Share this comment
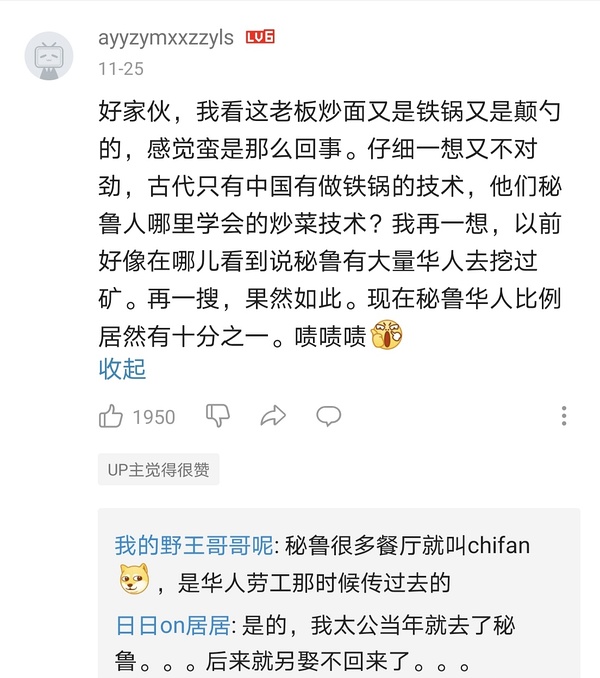The width and height of the screenshot is (600, 678). tap(273, 416)
